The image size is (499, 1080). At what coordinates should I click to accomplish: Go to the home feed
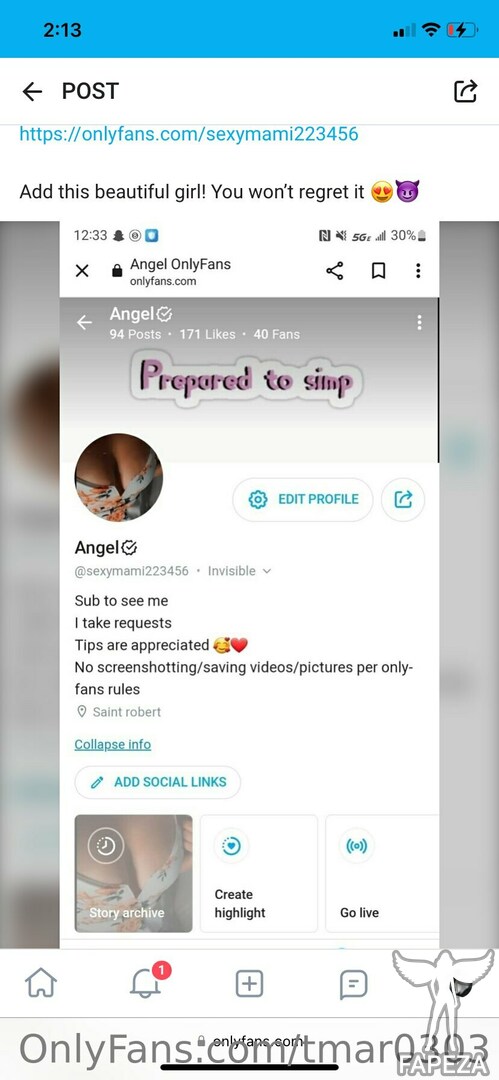tap(41, 982)
